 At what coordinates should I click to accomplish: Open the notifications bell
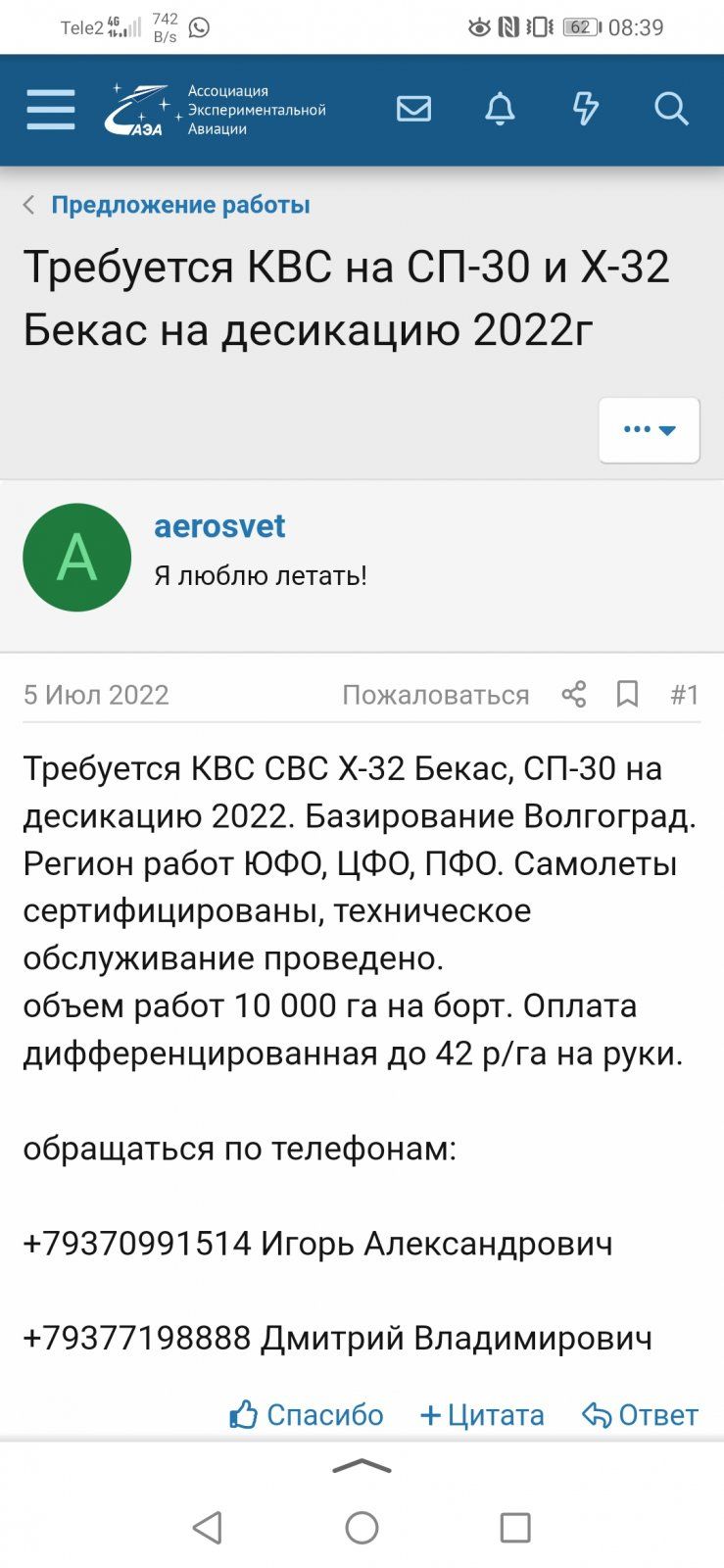(500, 109)
